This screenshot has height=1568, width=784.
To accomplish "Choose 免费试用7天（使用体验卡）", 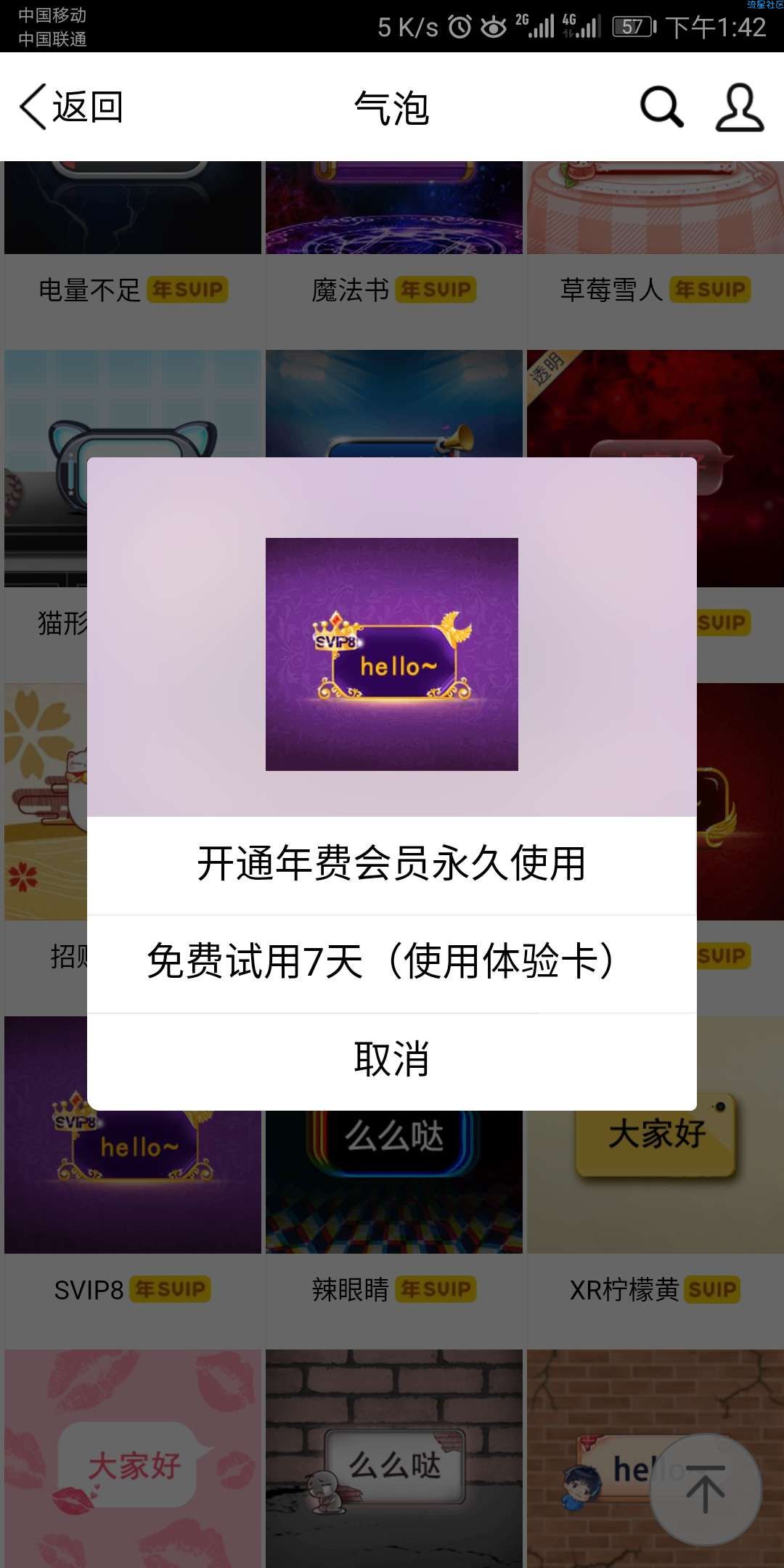I will [x=392, y=962].
